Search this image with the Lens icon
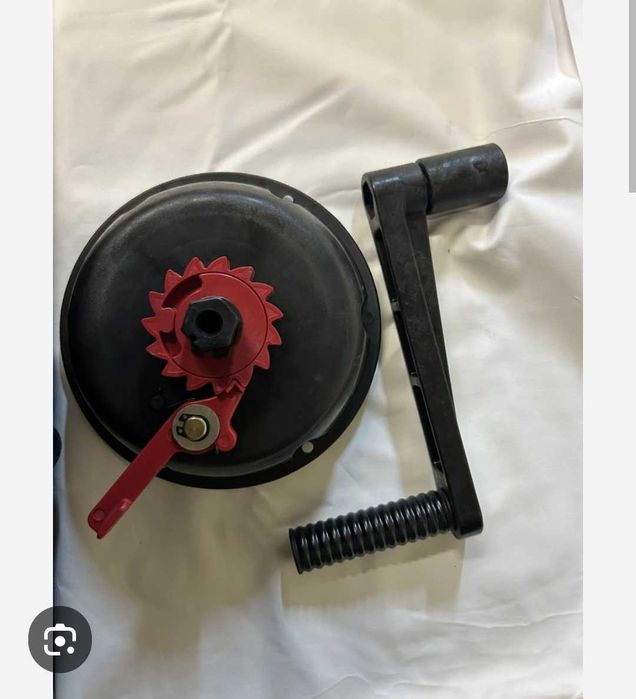The width and height of the screenshot is (636, 699). [x=60, y=640]
